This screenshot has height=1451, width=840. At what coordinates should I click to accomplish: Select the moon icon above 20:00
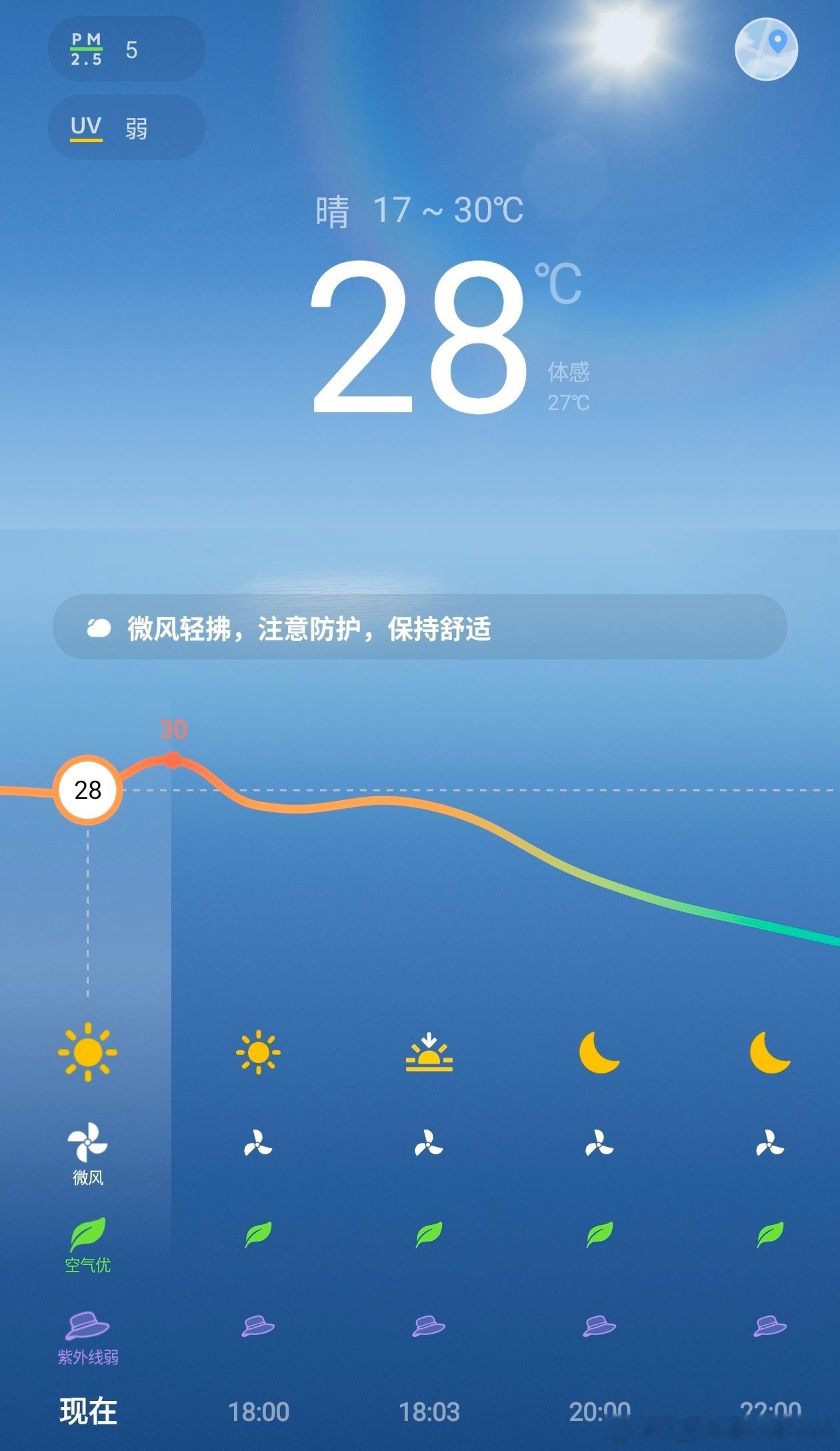(599, 1052)
